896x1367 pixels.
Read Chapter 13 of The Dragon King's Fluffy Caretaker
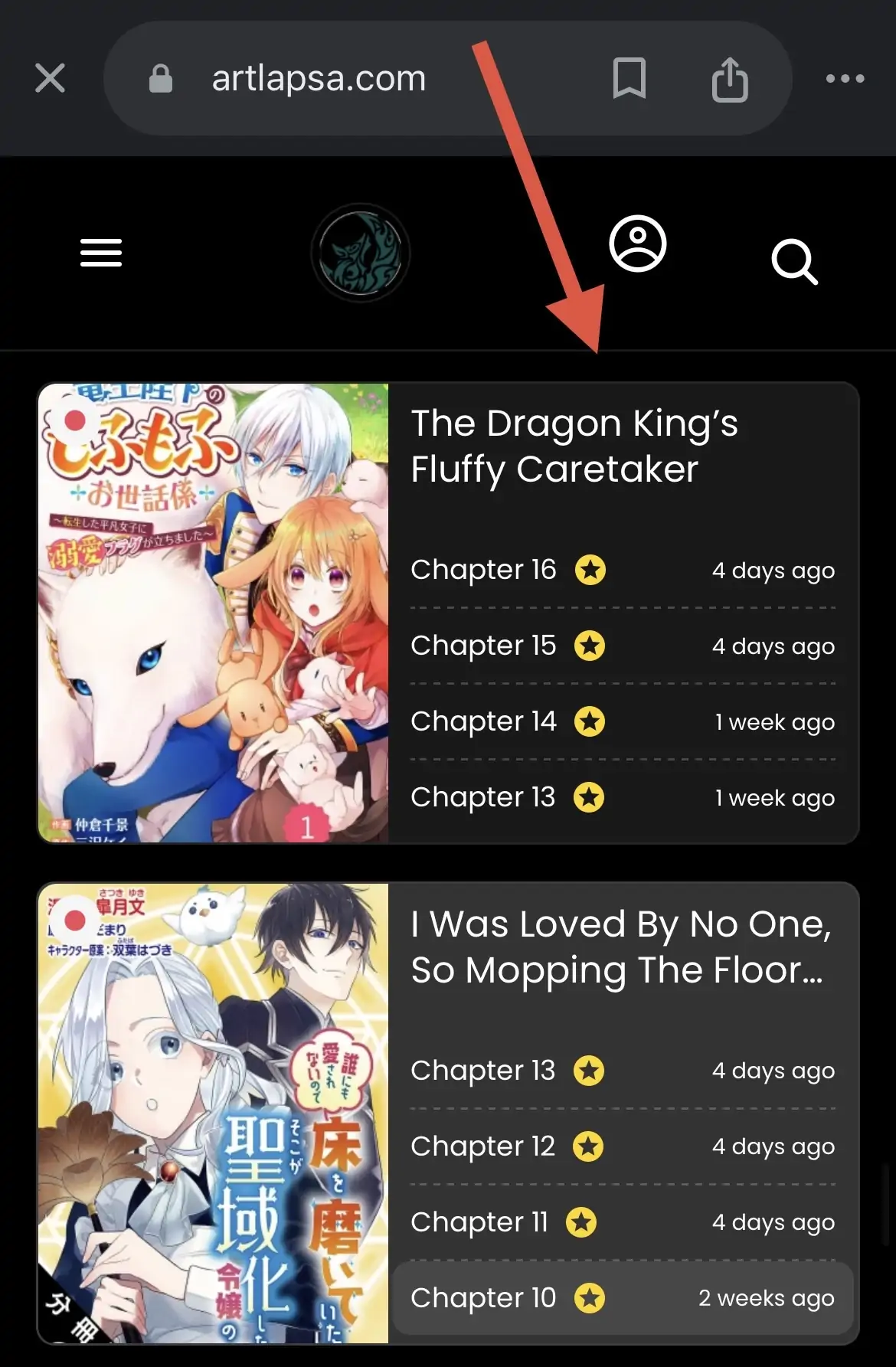[482, 797]
